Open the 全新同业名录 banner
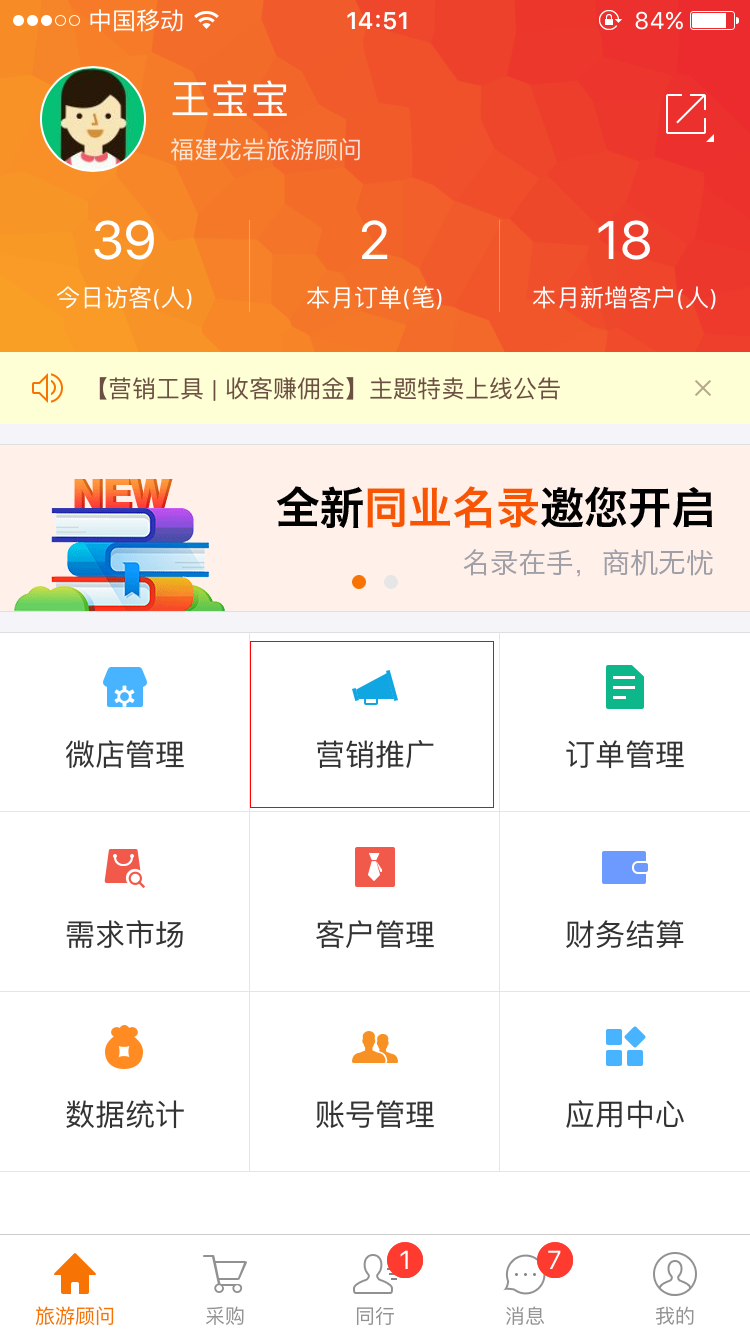 375,527
